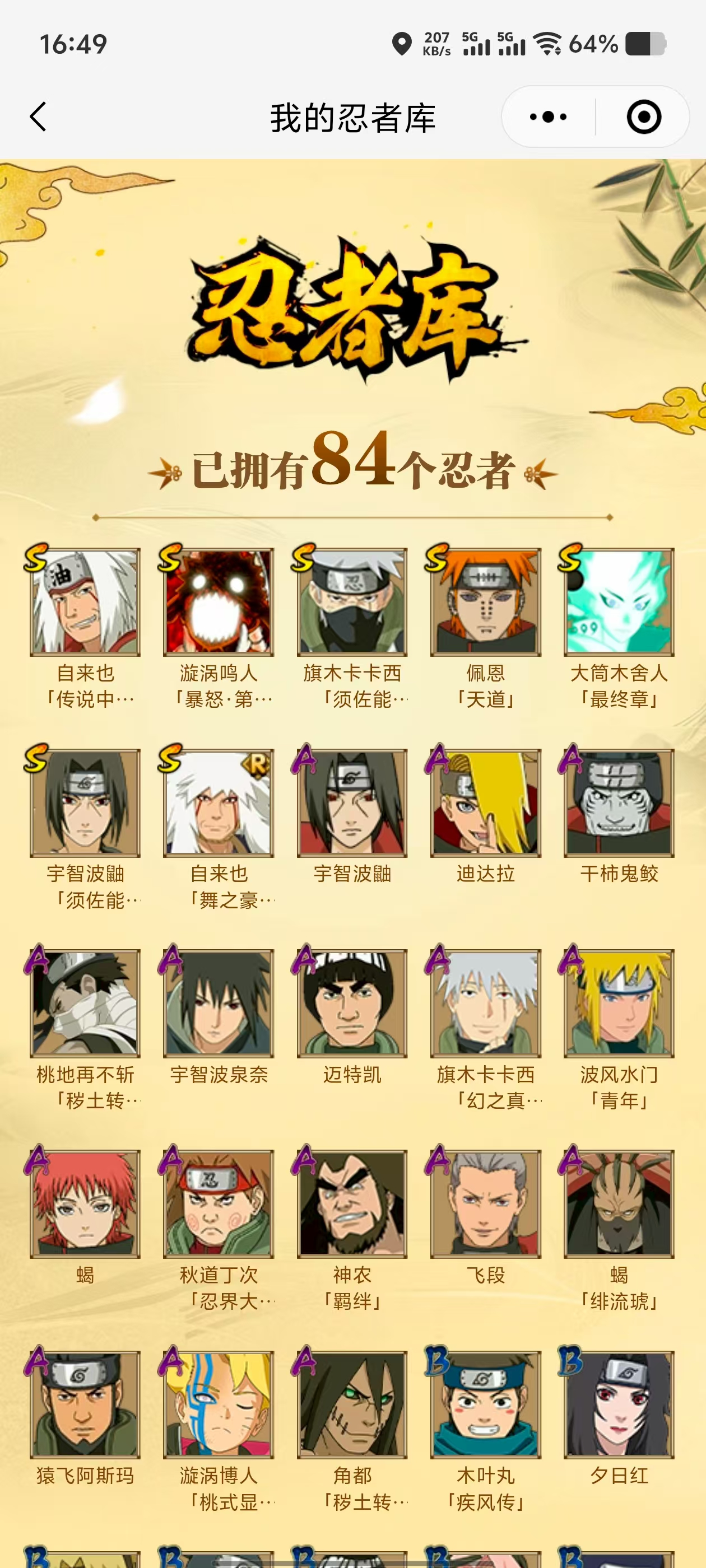Open the mini program more options menu
The width and height of the screenshot is (706, 1568).
(x=547, y=117)
